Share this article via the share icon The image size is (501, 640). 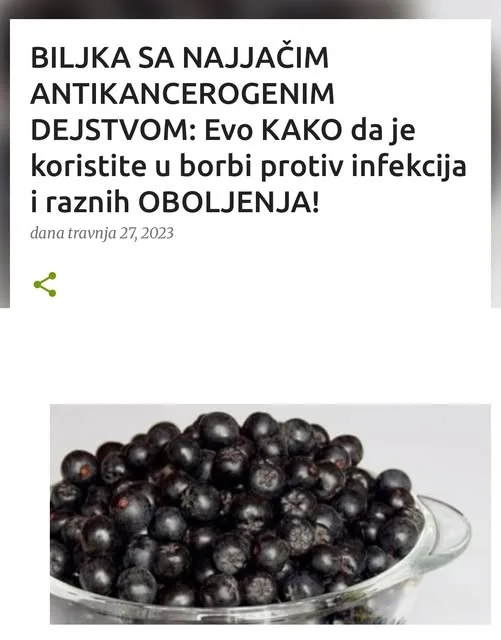(x=45, y=284)
